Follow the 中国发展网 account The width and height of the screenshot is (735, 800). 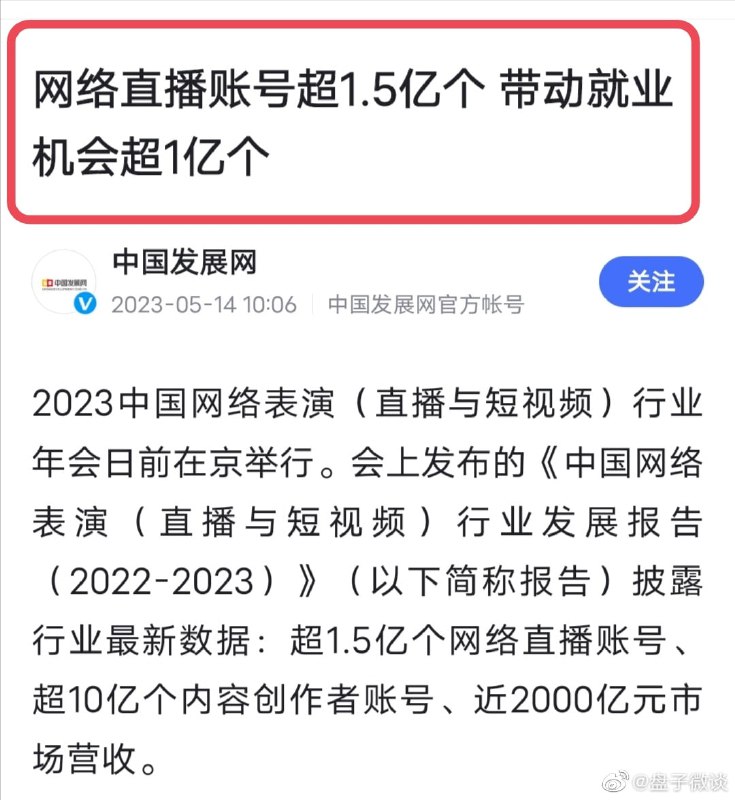650,283
